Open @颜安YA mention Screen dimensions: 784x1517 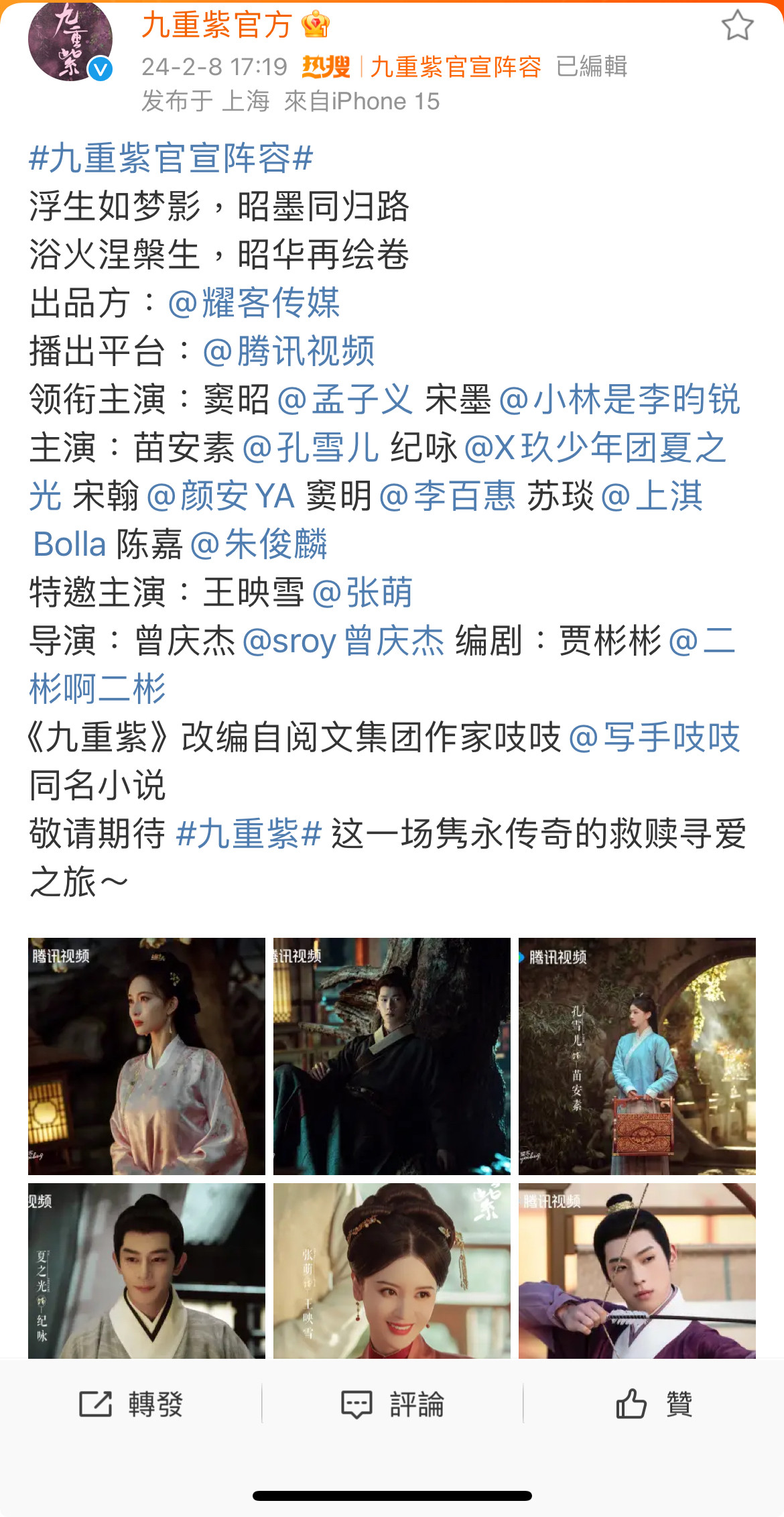tap(220, 496)
